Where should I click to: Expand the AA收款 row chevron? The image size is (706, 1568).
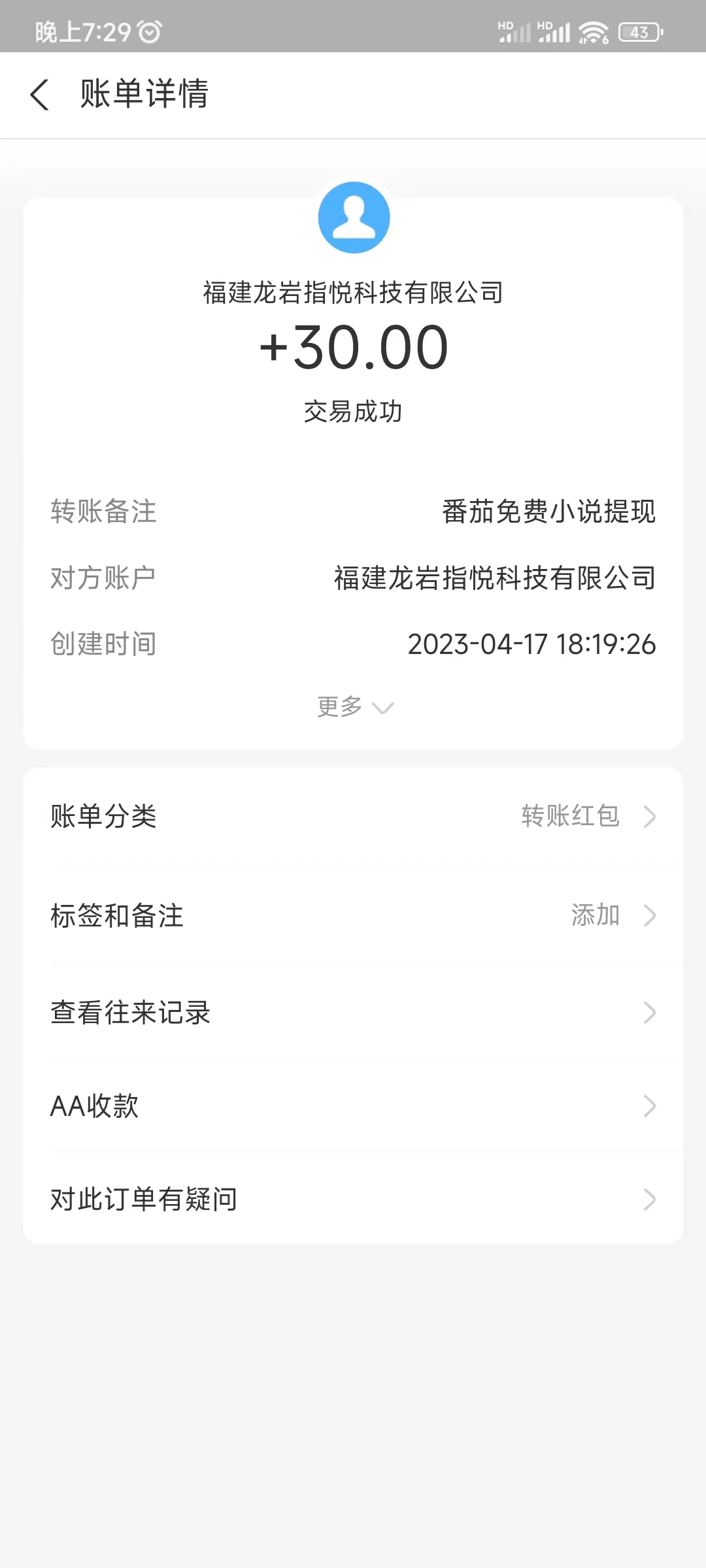(648, 1105)
